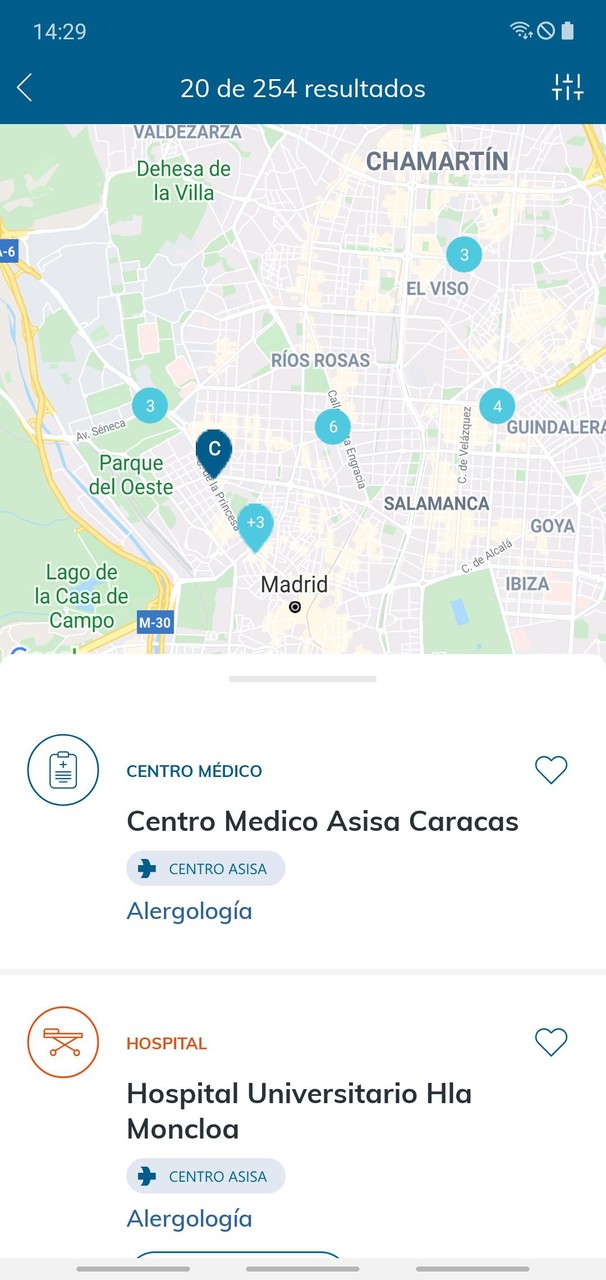Viewport: 606px width, 1280px height.
Task: Favorite Centro Medico Asisa Caracas
Action: tap(551, 769)
